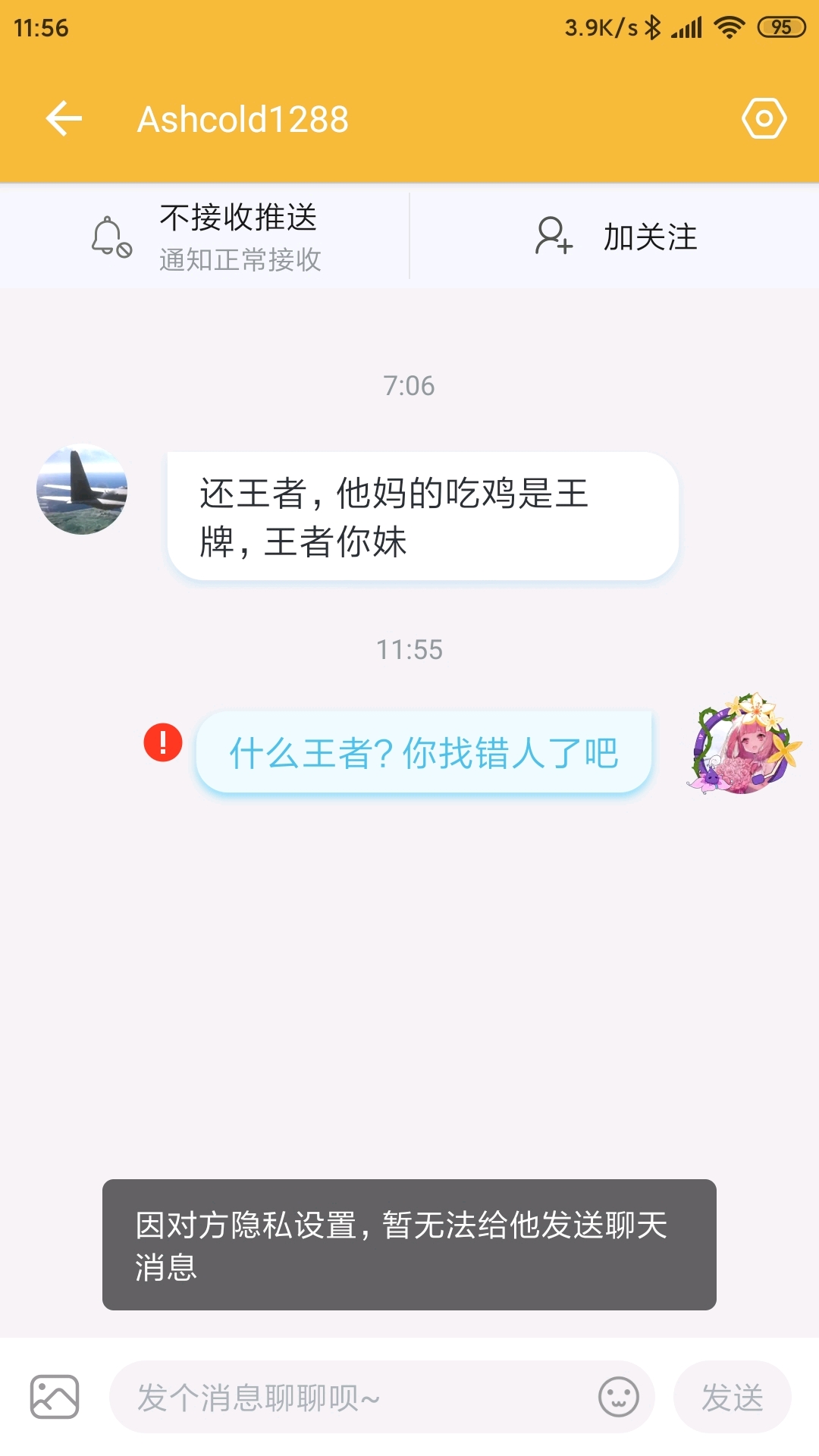The image size is (819, 1456).
Task: Open my own anime avatar
Action: coord(745,743)
